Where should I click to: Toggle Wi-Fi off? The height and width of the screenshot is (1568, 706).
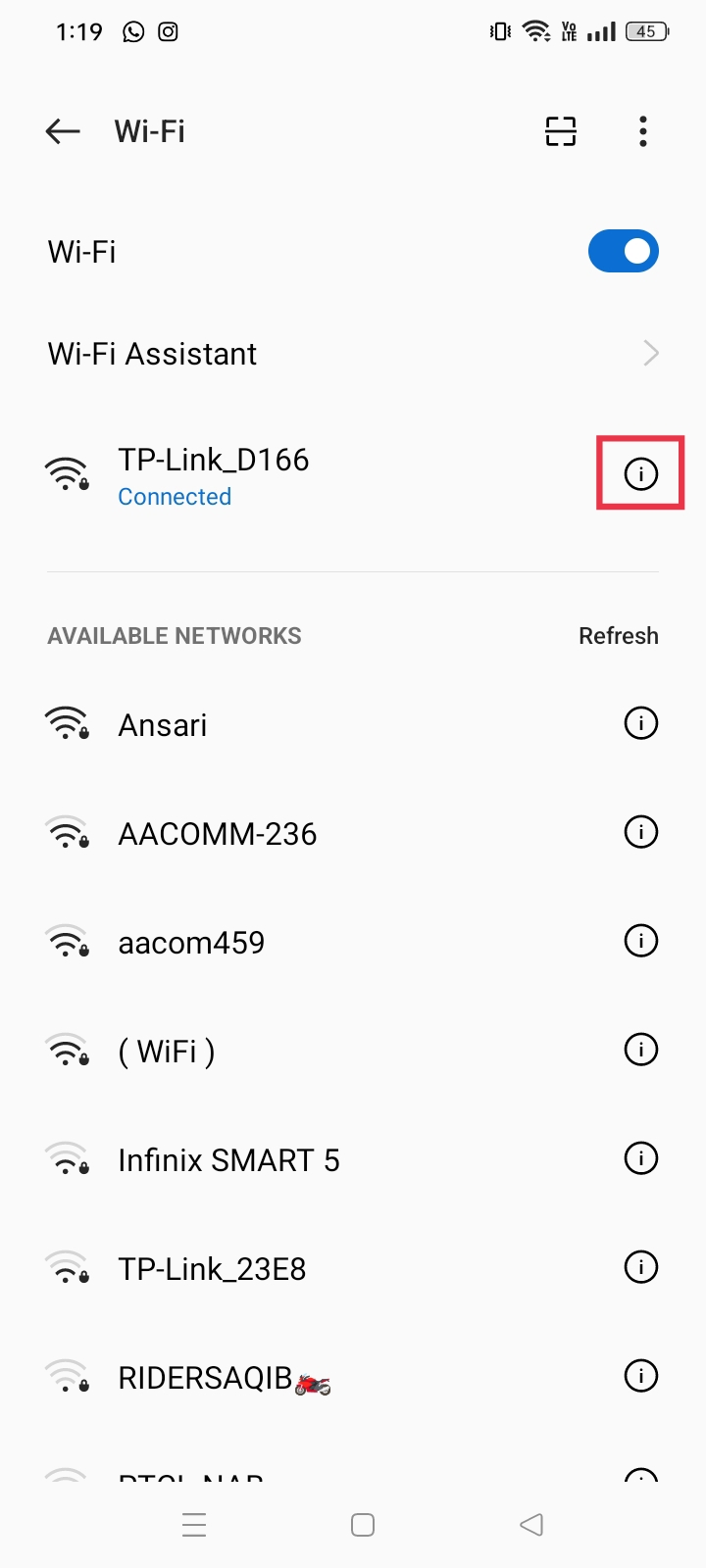tap(624, 251)
